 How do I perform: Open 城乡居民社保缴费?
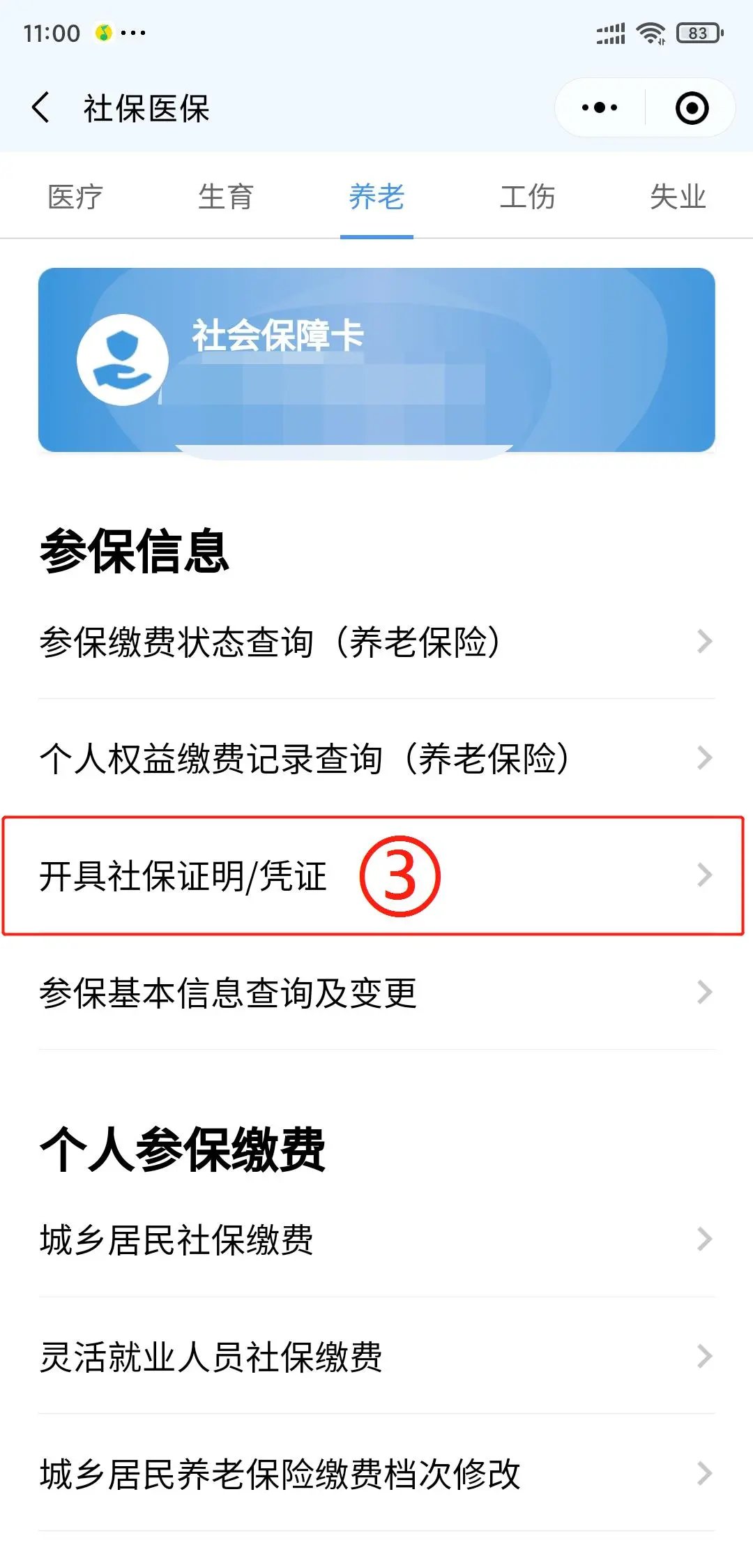[376, 1239]
